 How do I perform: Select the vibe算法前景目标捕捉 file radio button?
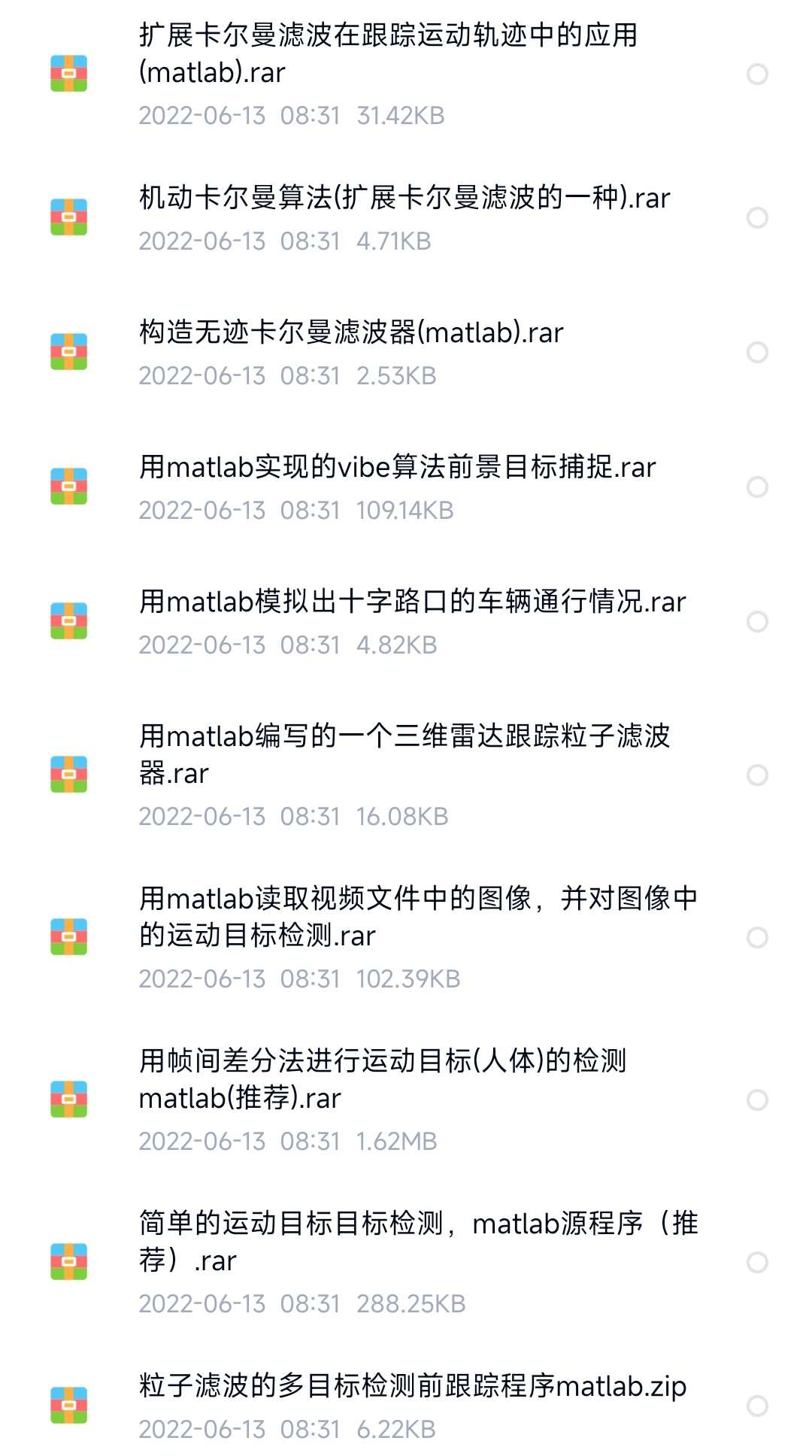756,487
